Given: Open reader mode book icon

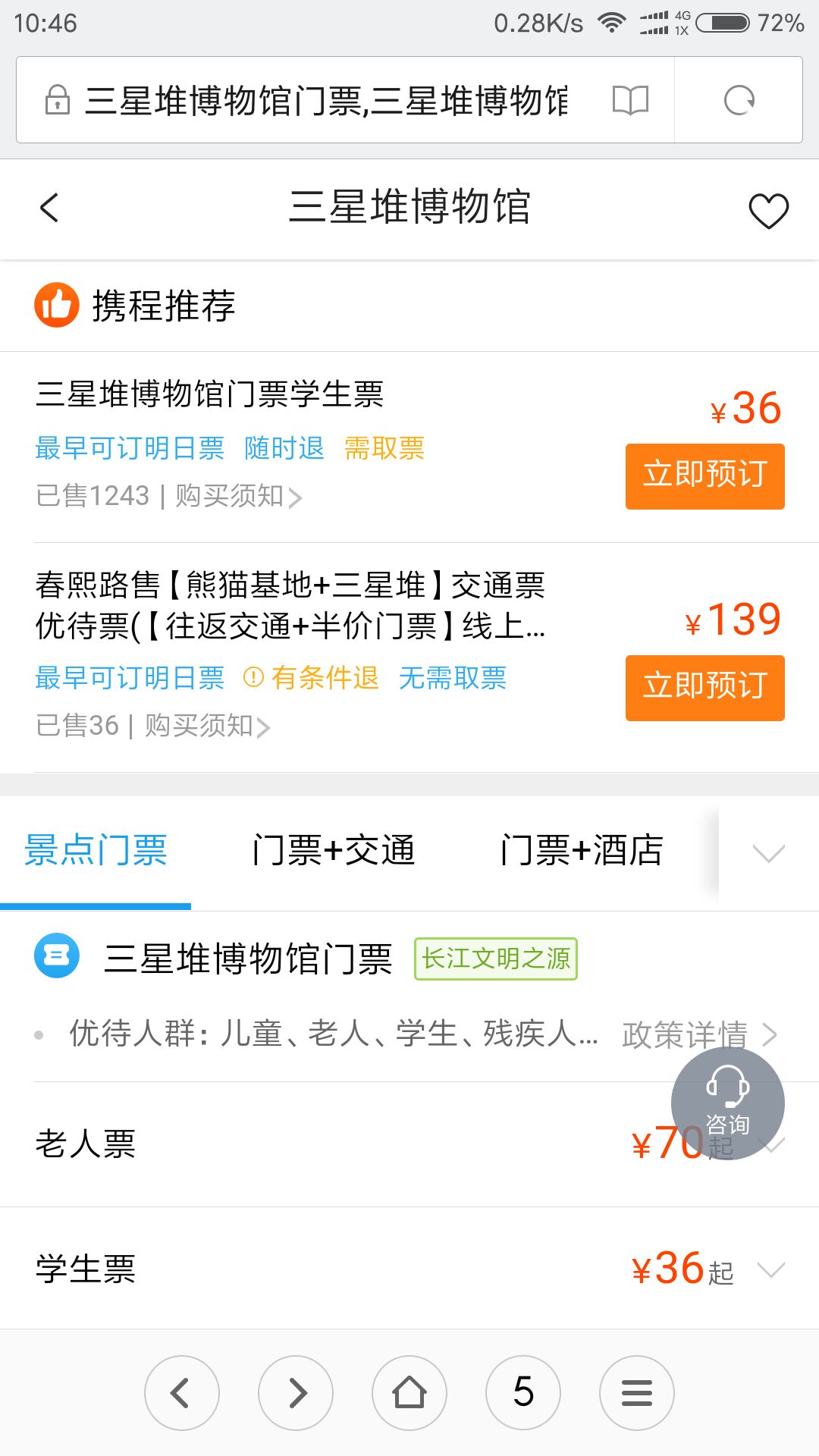Looking at the screenshot, I should [630, 100].
